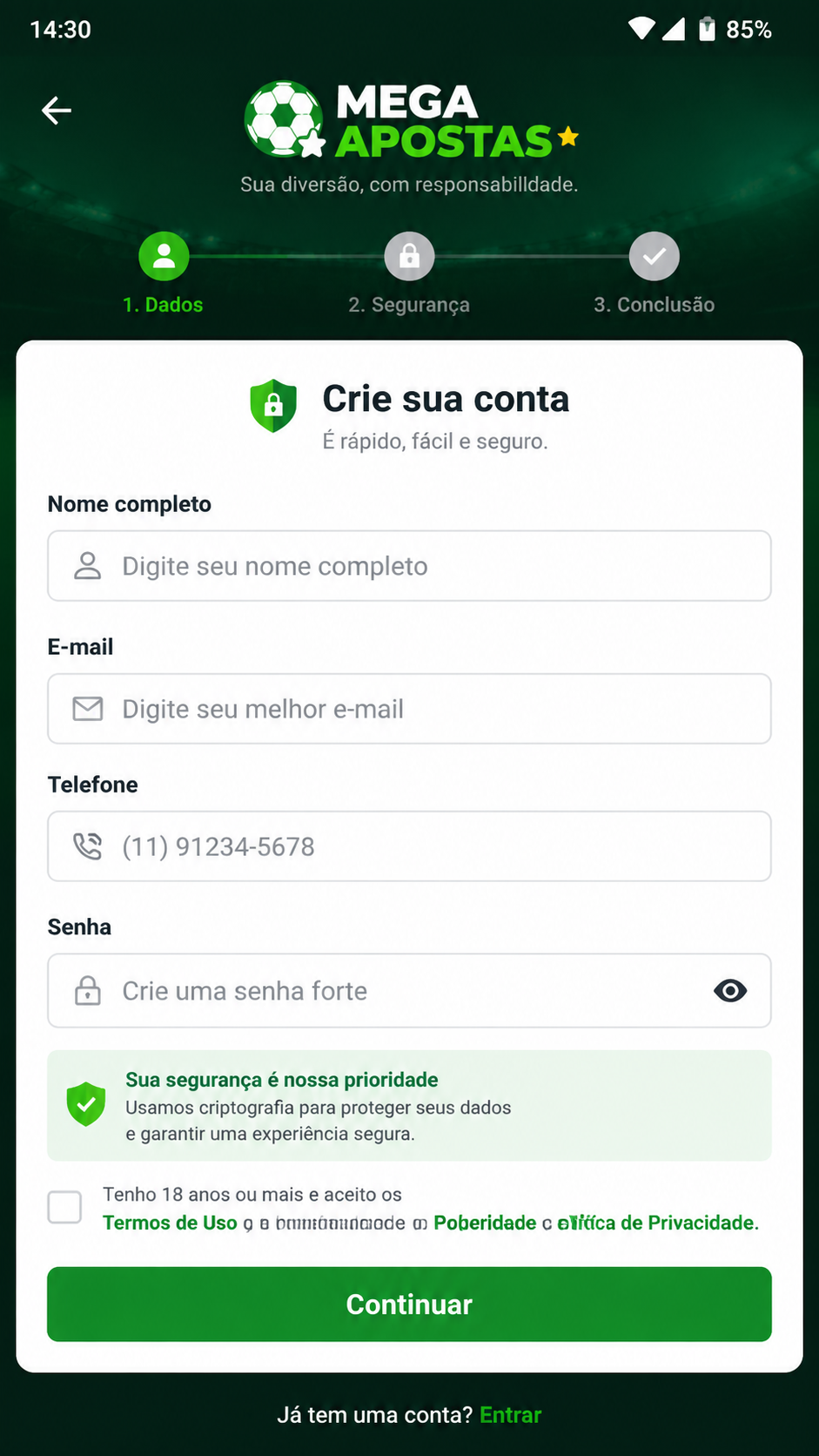Focus the Nome completo field
This screenshot has width=819, height=1456.
(409, 566)
